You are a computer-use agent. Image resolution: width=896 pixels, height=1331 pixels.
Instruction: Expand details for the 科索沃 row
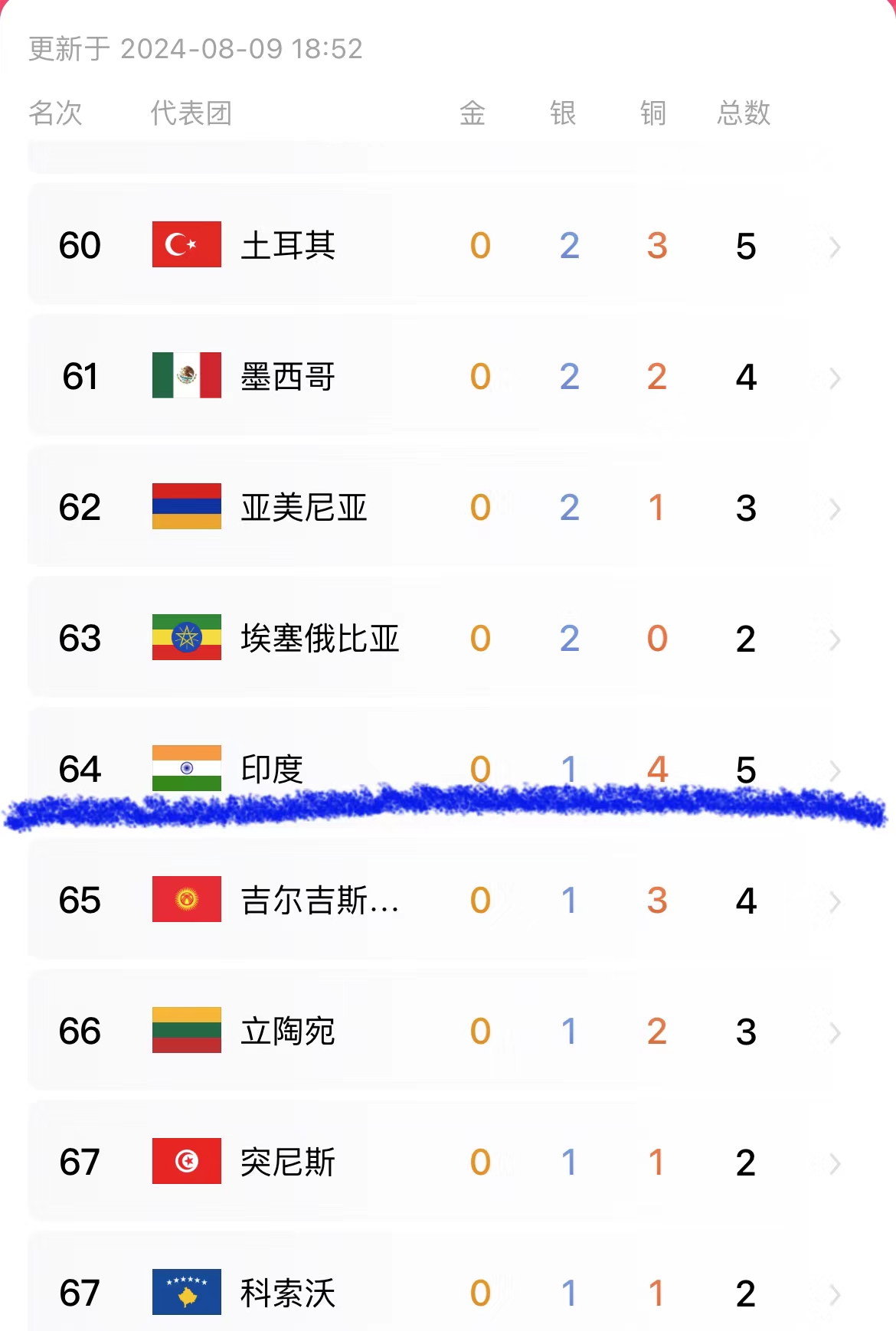click(833, 1294)
